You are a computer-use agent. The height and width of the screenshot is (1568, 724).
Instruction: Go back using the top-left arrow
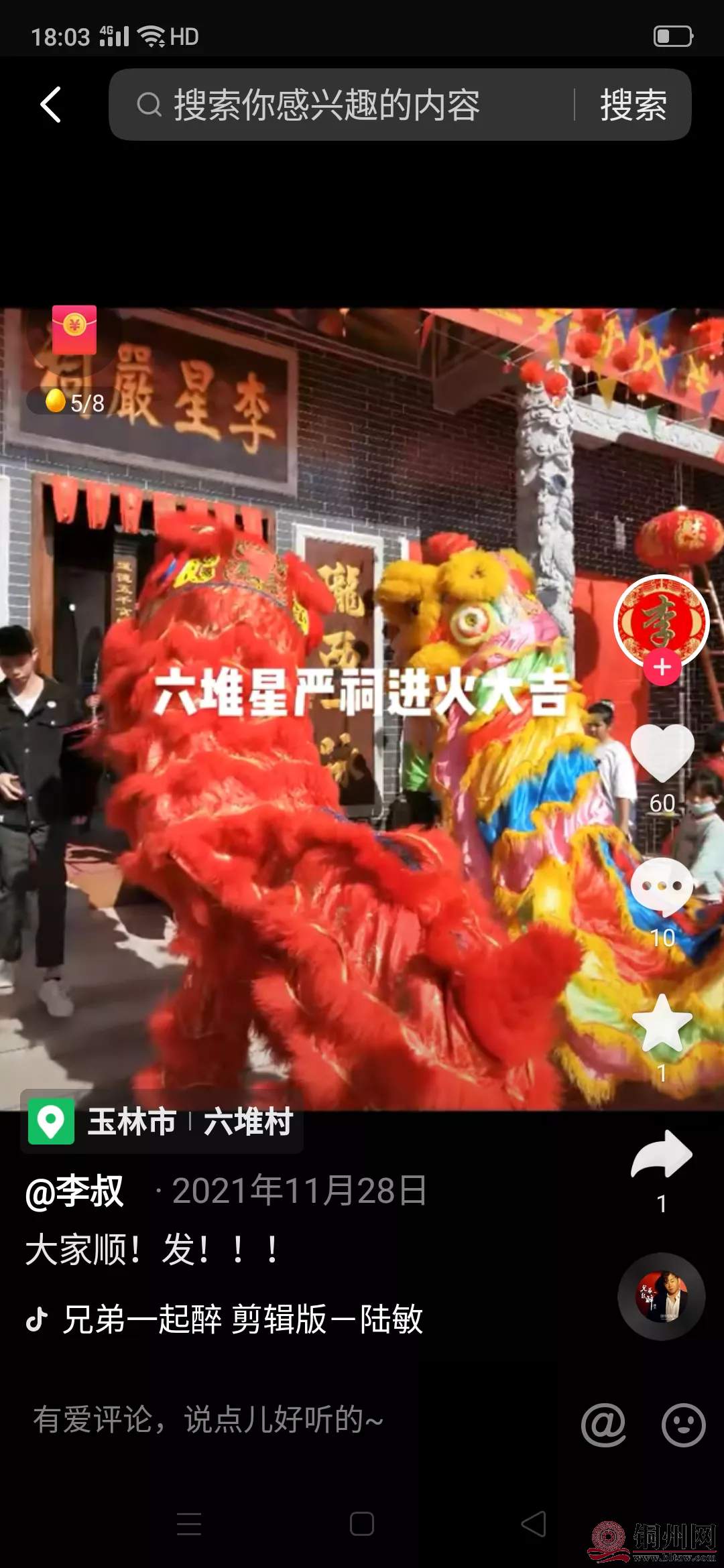click(x=51, y=105)
